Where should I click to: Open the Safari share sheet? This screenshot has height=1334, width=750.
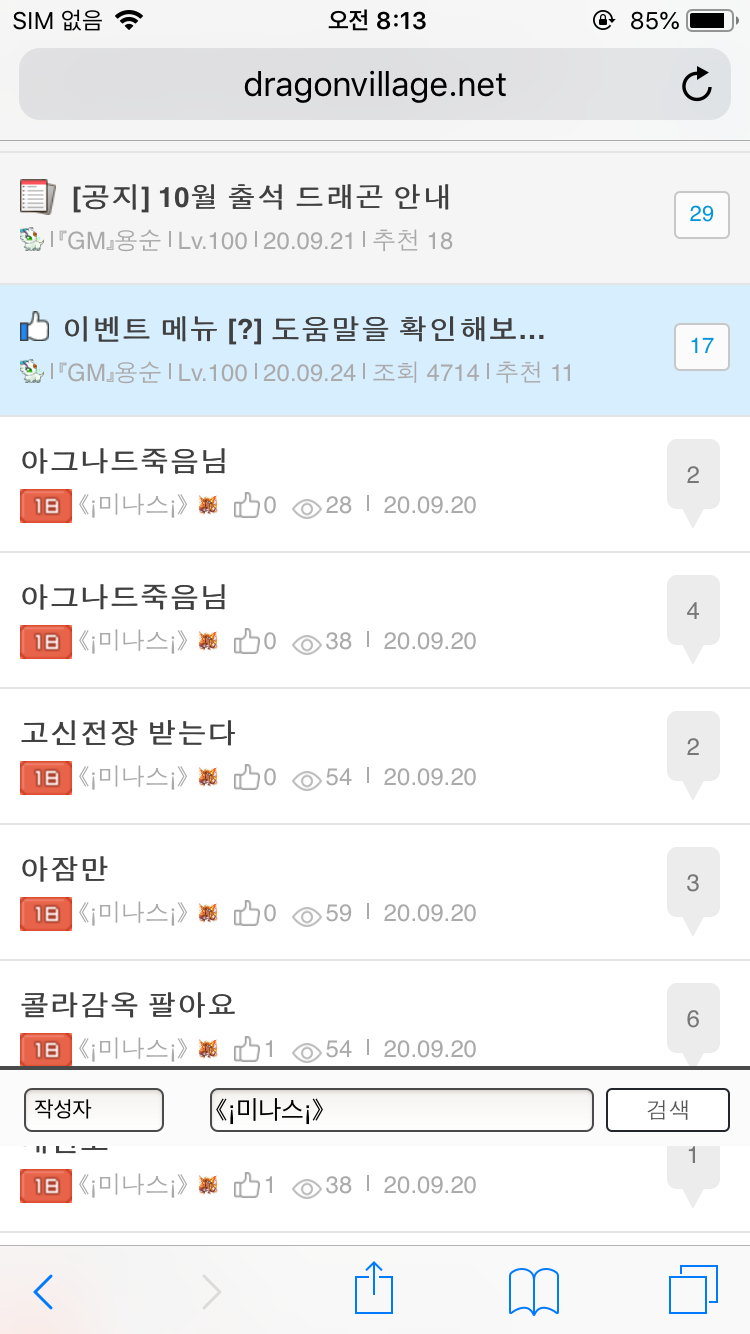pos(374,1290)
